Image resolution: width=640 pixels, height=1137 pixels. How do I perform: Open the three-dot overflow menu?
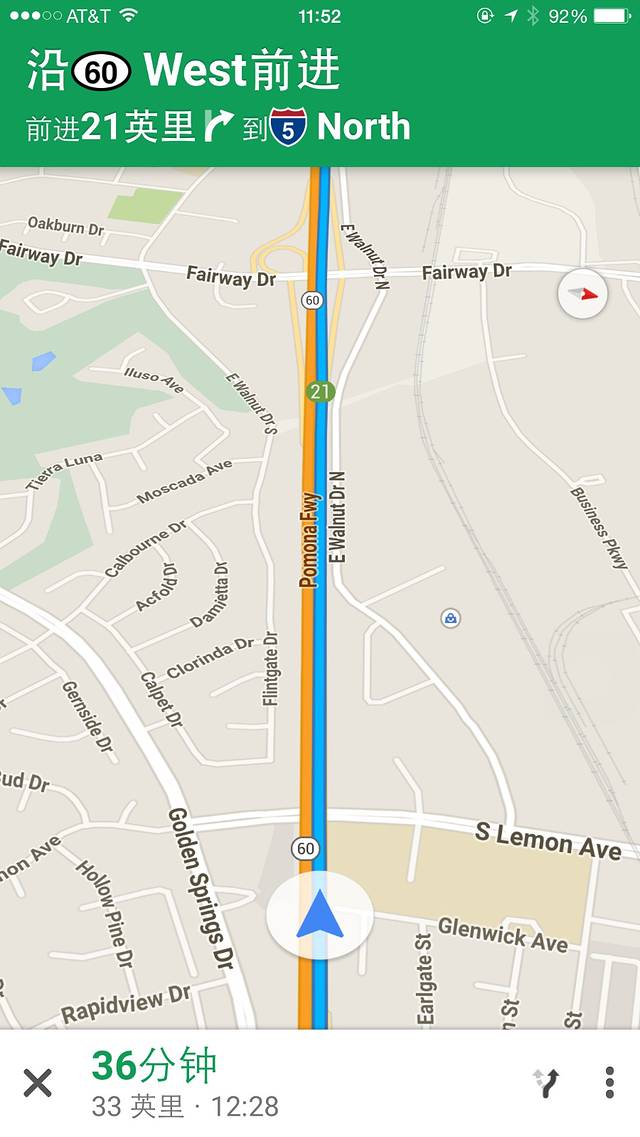609,1083
